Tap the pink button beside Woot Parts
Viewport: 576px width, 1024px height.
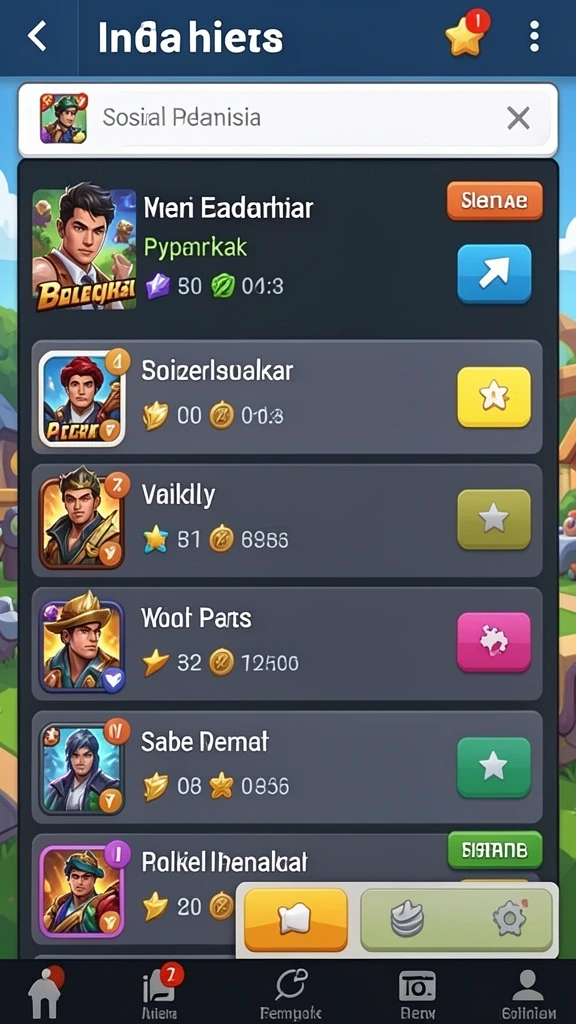(x=494, y=642)
